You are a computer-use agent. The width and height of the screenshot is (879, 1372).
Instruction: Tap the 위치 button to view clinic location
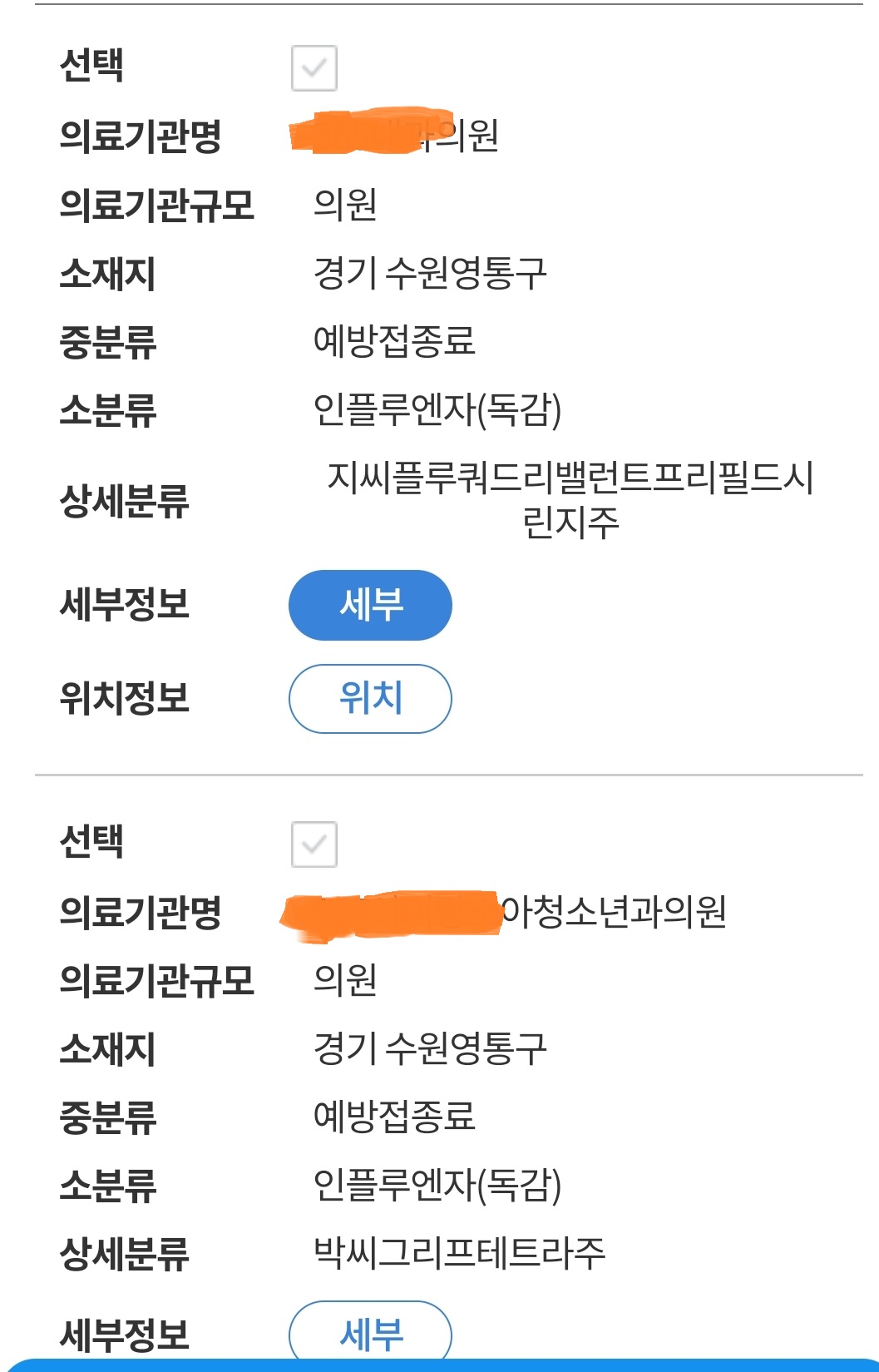pos(371,699)
